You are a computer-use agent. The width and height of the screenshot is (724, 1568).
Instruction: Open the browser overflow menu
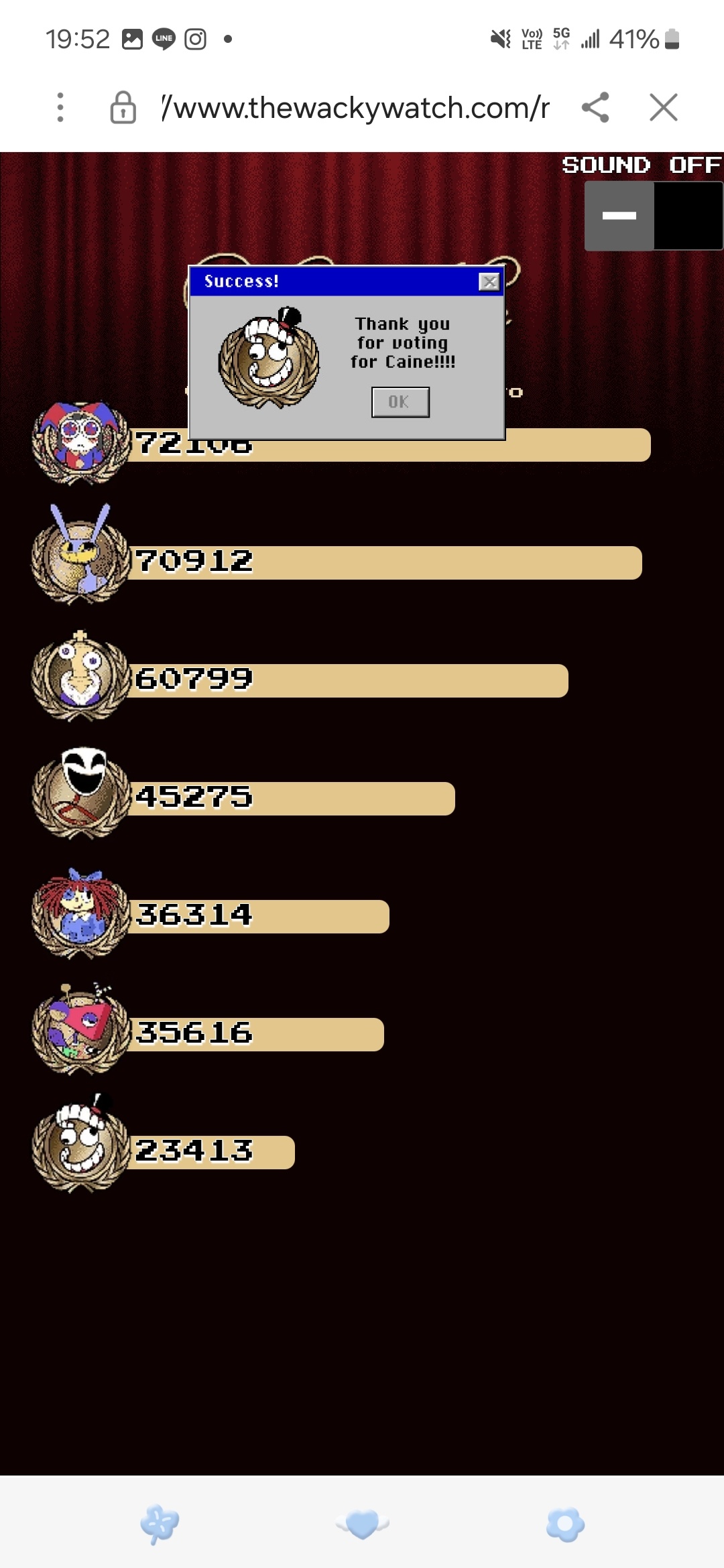[x=60, y=107]
